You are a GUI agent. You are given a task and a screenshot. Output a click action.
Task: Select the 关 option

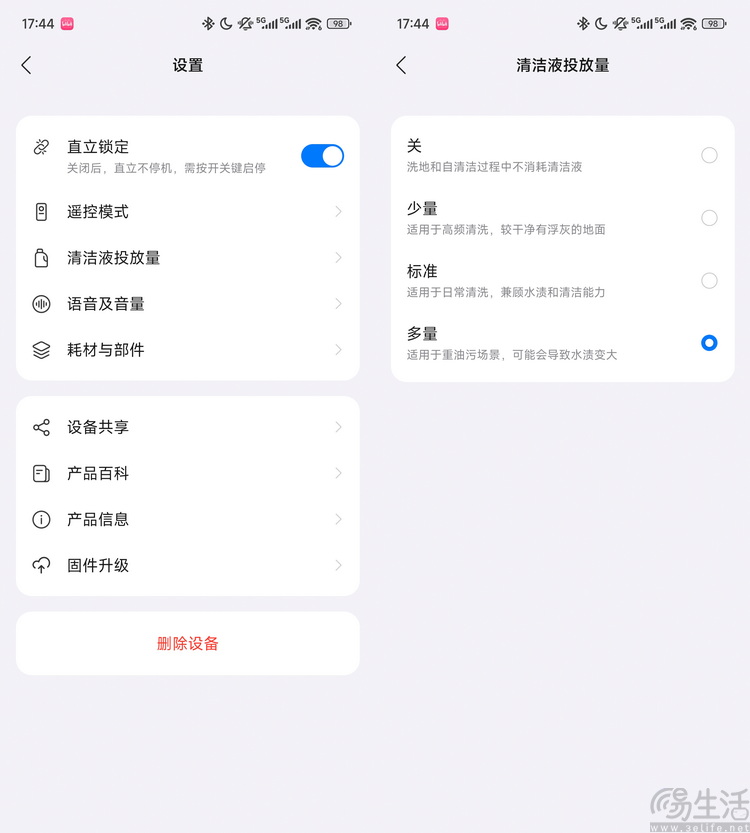click(x=709, y=155)
